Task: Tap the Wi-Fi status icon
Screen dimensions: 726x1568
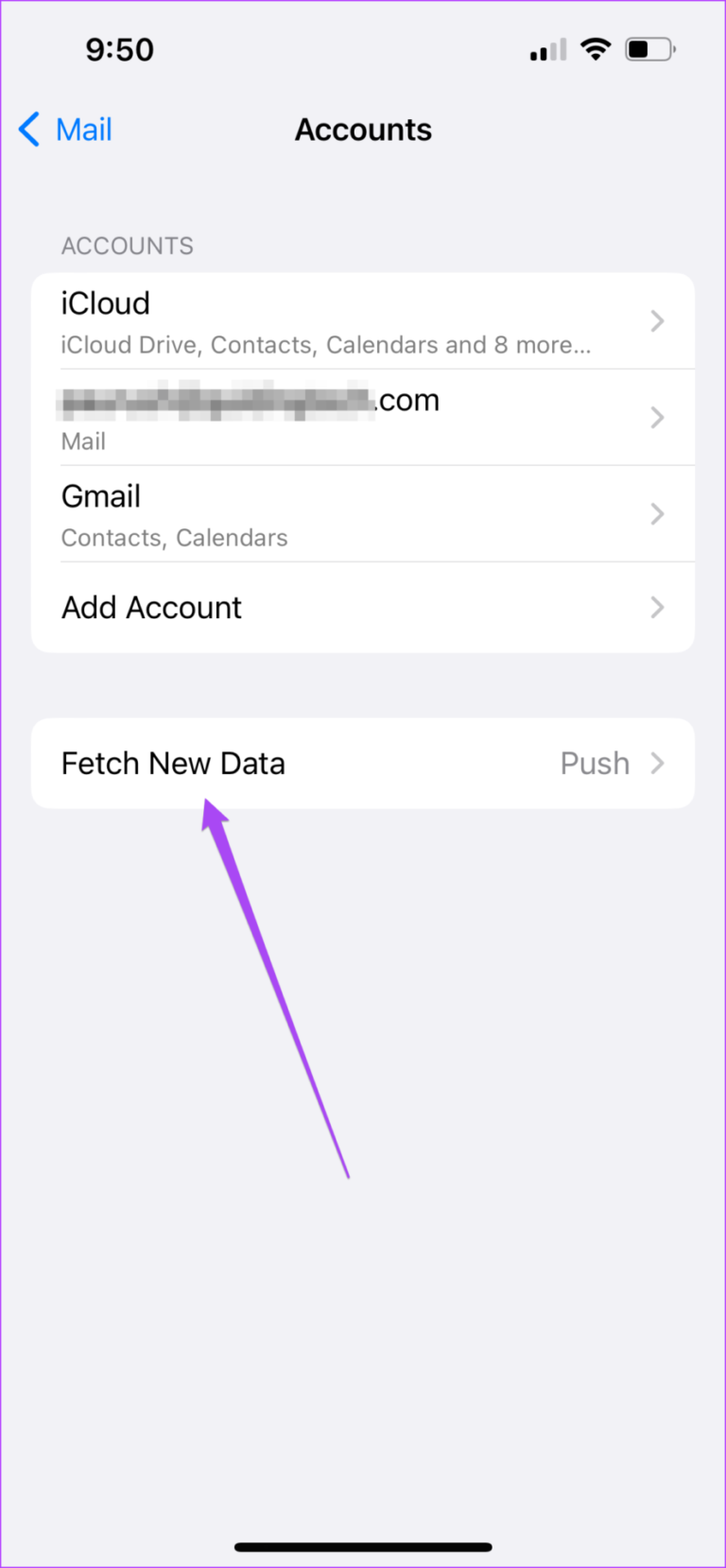Action: [596, 48]
